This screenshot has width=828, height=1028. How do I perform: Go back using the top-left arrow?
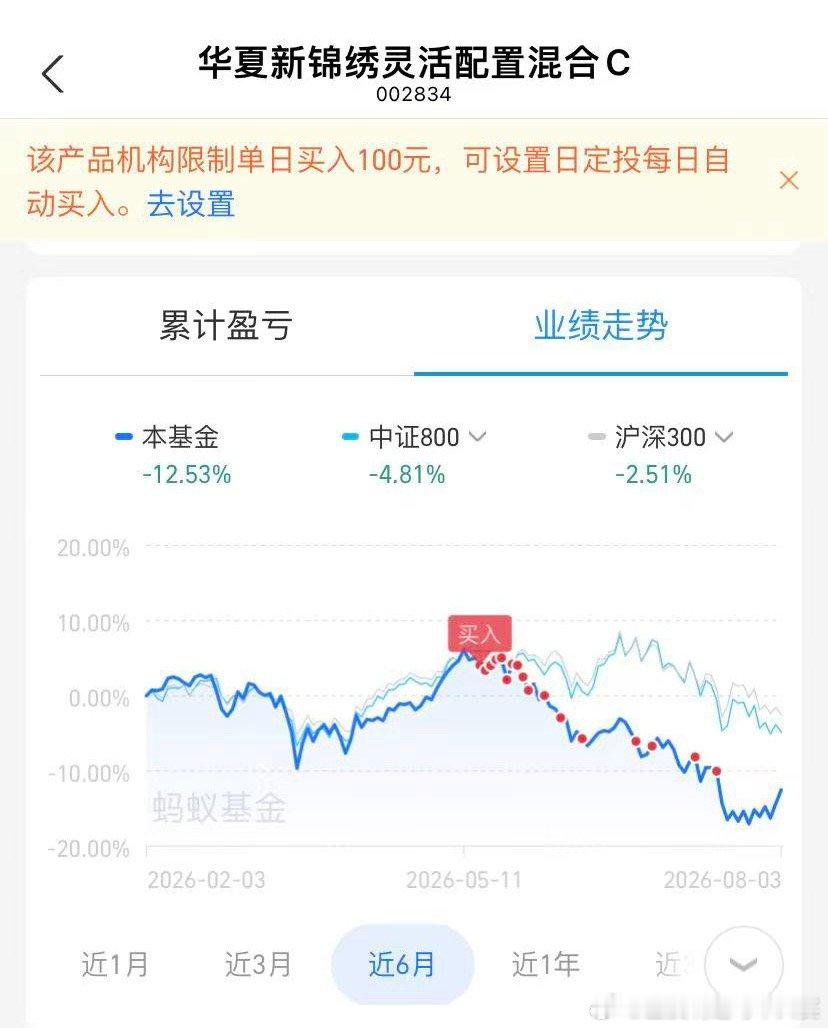[x=53, y=73]
